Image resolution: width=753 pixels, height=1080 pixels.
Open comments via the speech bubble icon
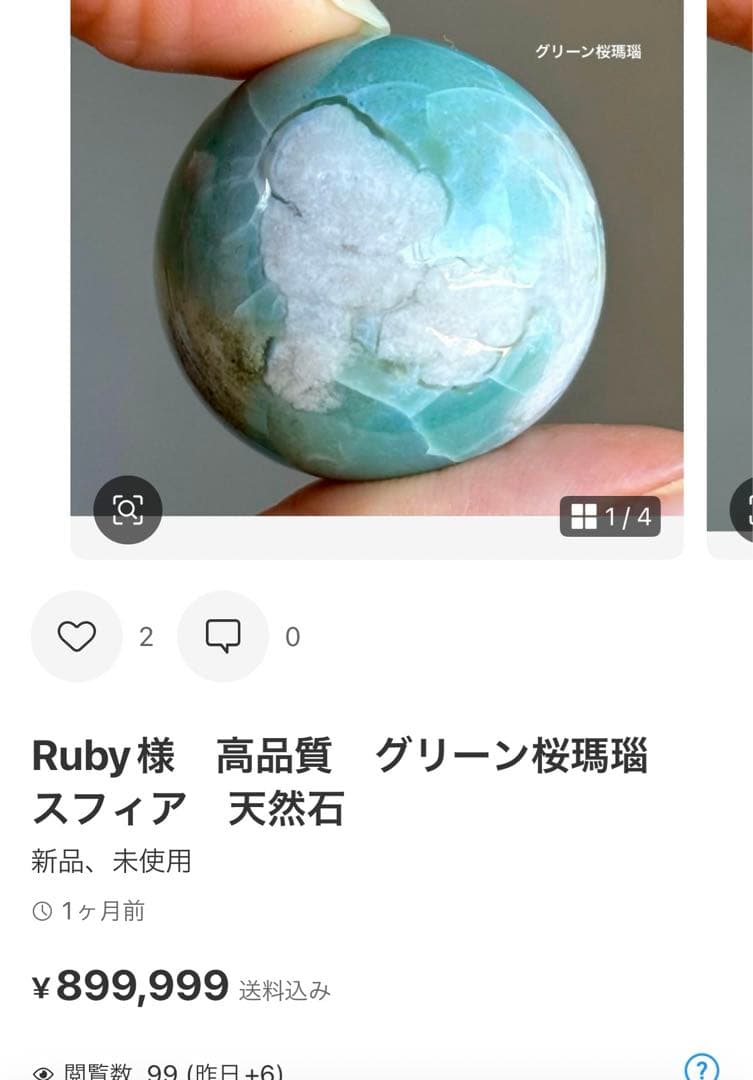pos(222,635)
